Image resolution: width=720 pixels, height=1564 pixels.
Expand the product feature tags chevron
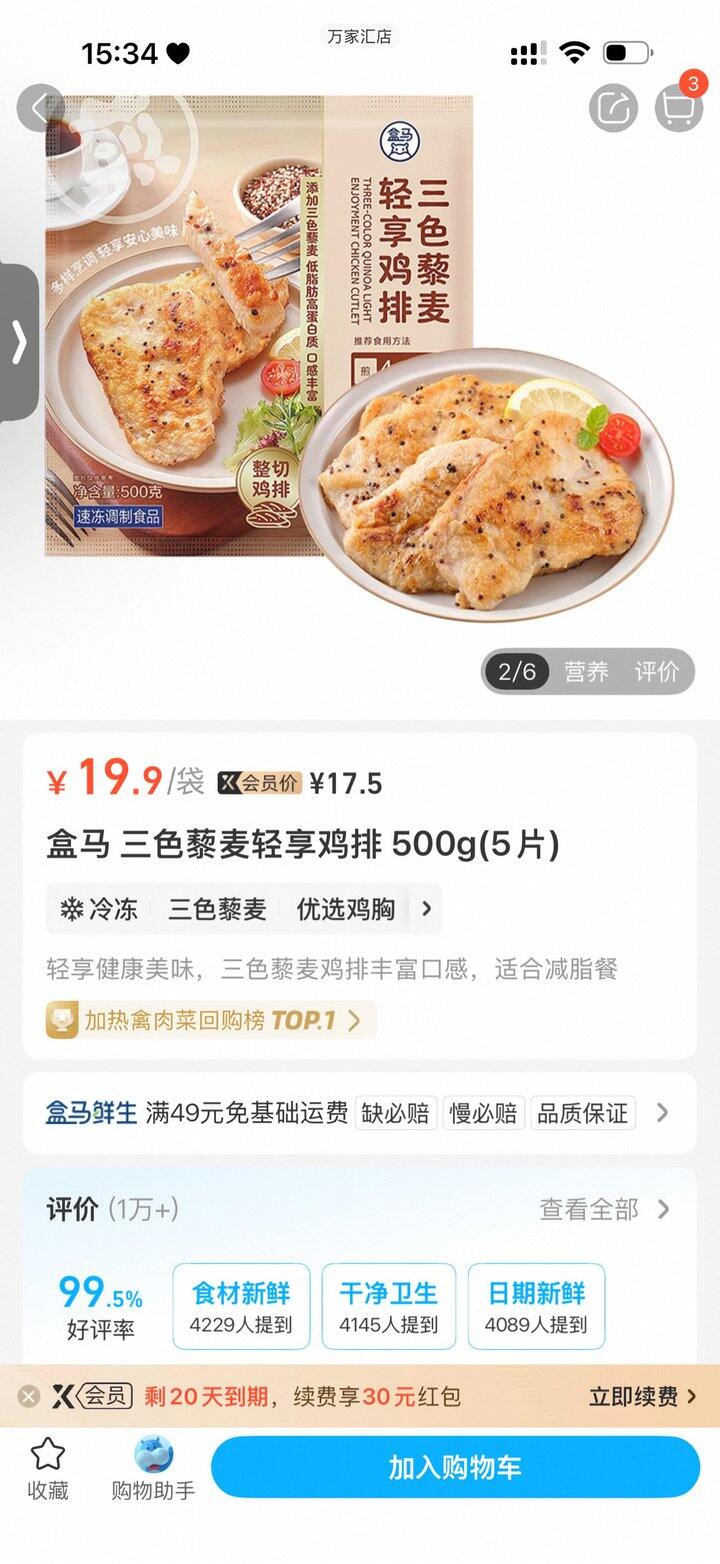(427, 909)
